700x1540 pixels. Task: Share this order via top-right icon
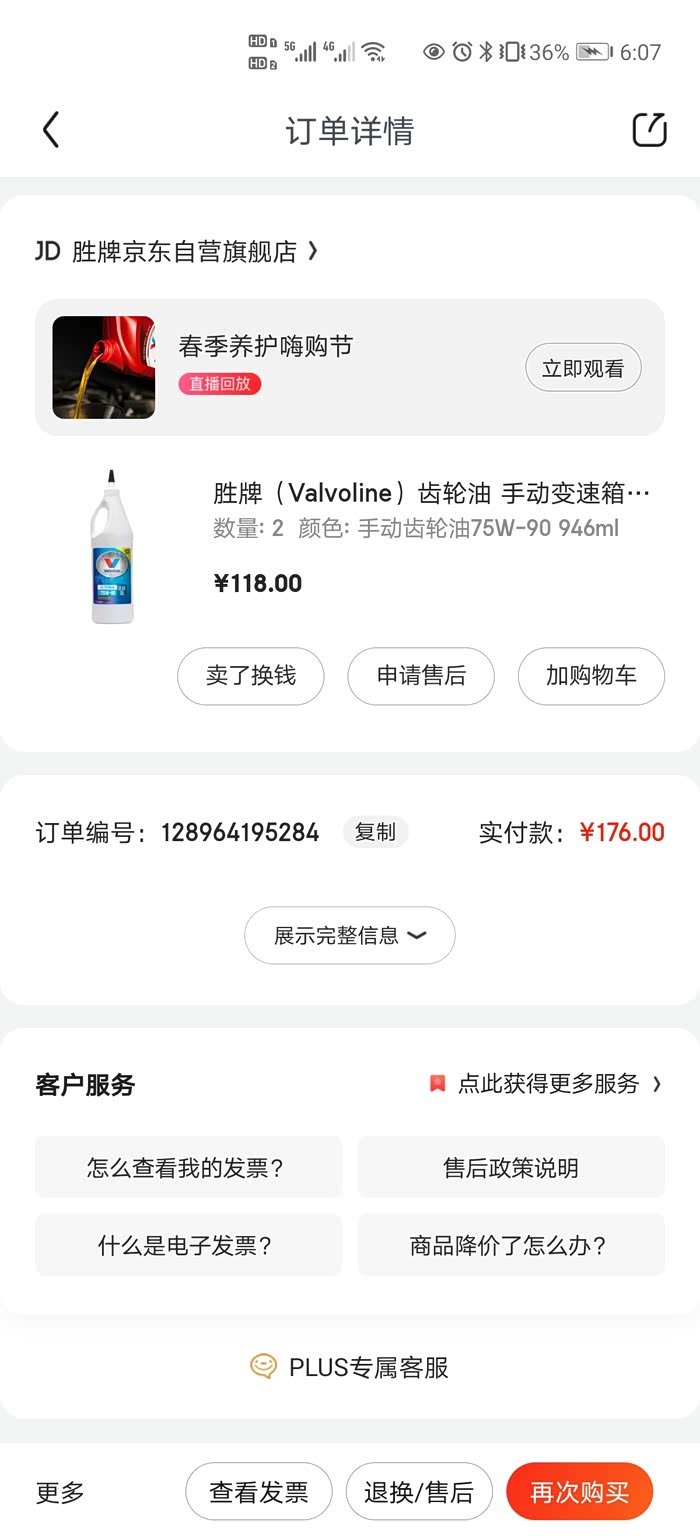(649, 130)
